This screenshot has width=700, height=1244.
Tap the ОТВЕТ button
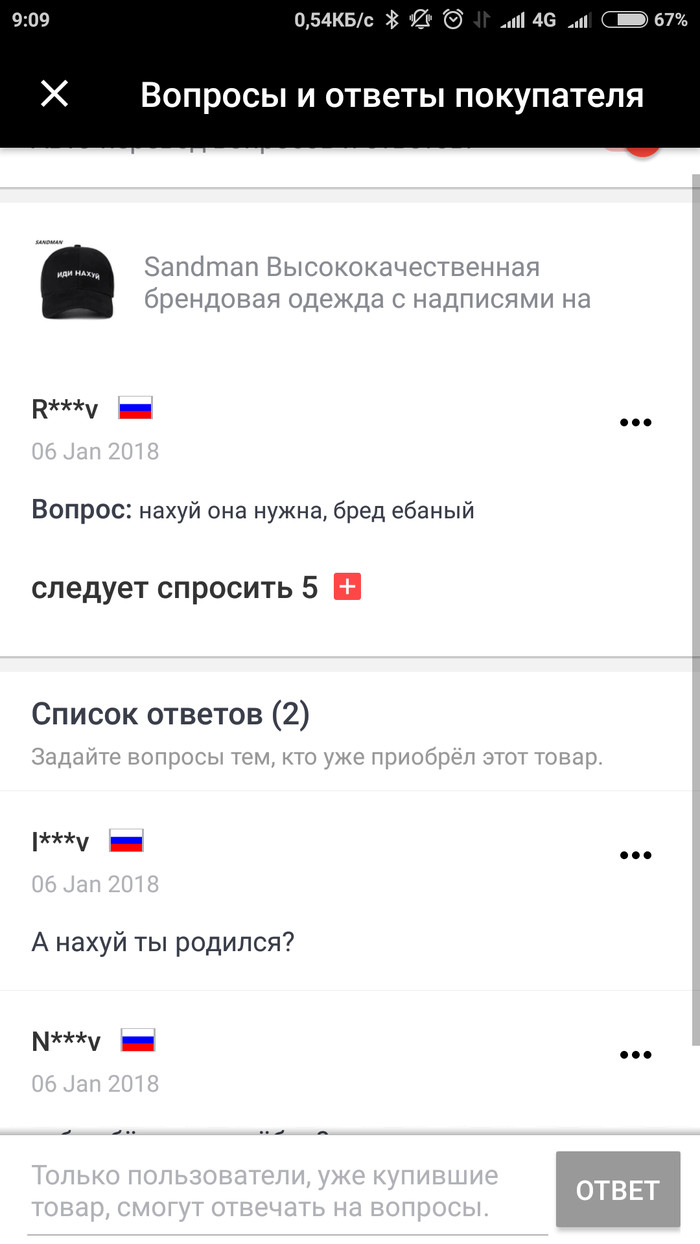click(617, 1190)
